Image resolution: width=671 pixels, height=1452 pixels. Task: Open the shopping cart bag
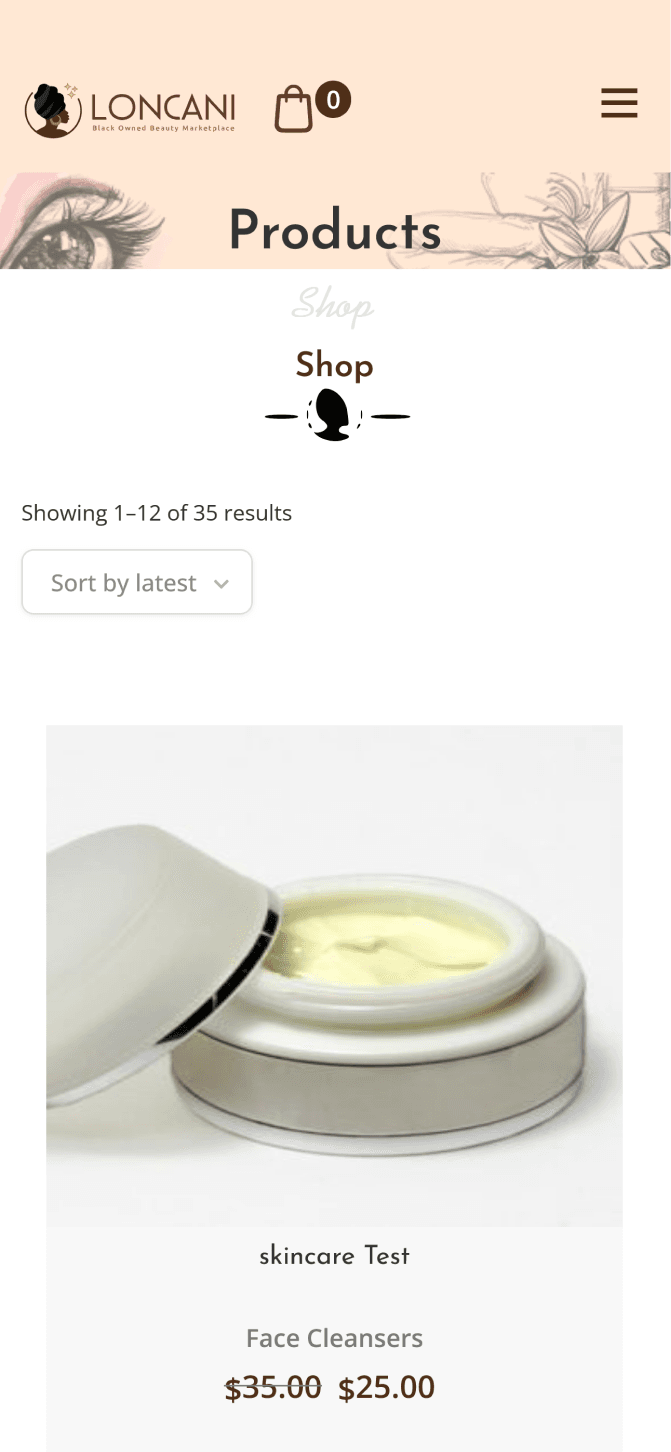294,108
